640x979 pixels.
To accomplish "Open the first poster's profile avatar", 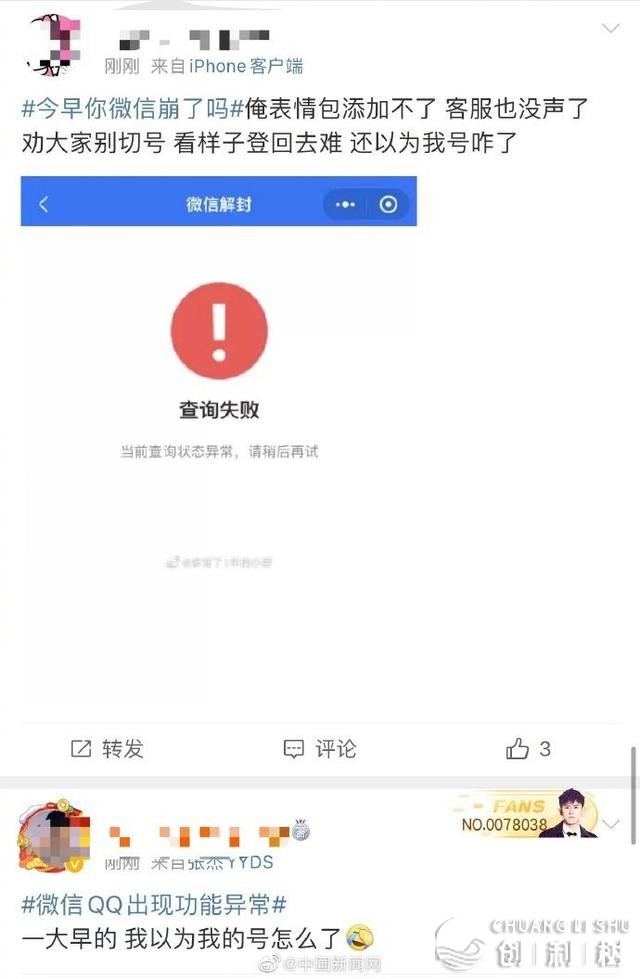I will tap(52, 44).
